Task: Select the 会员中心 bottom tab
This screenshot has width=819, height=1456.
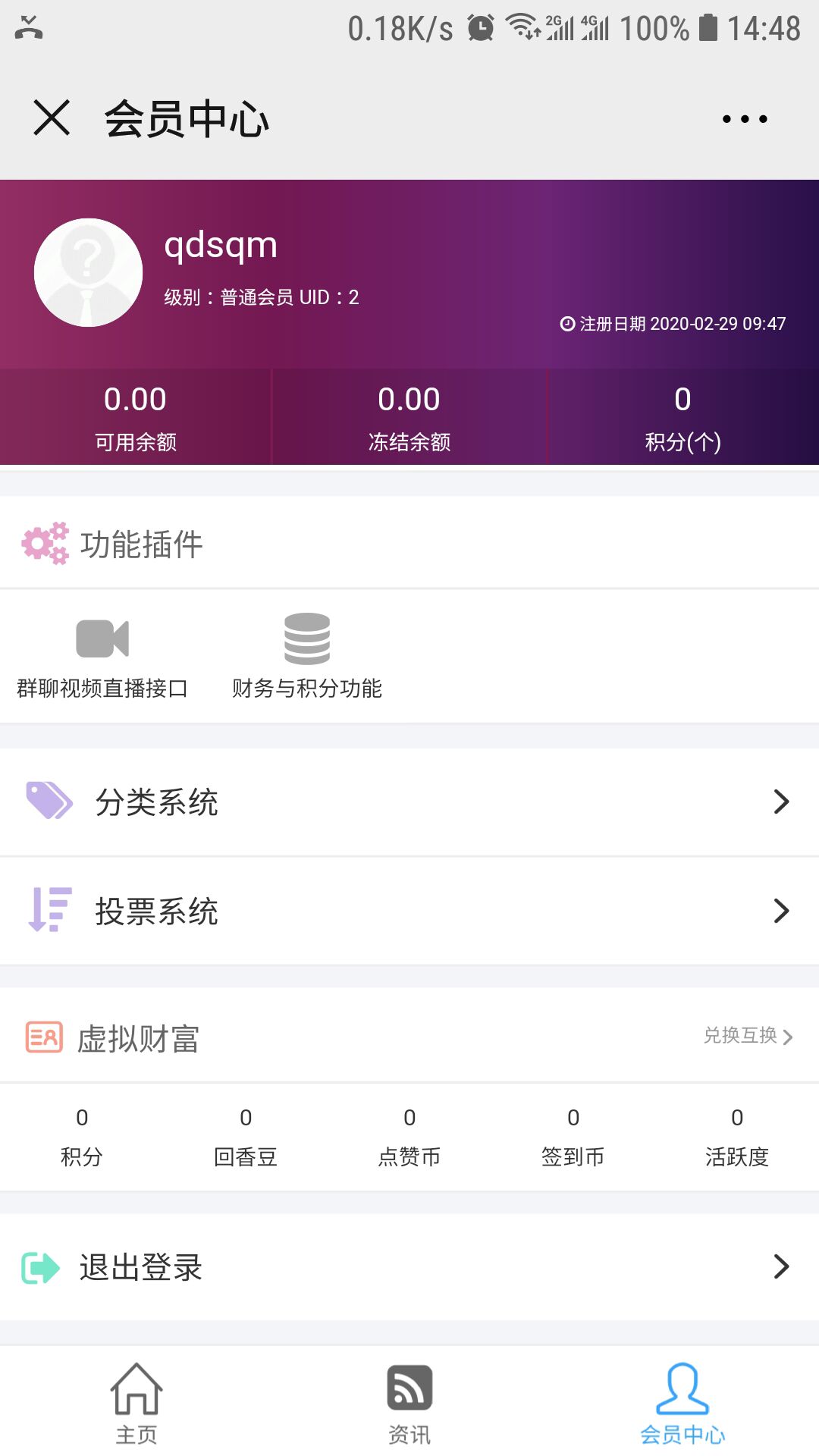Action: click(x=682, y=1403)
